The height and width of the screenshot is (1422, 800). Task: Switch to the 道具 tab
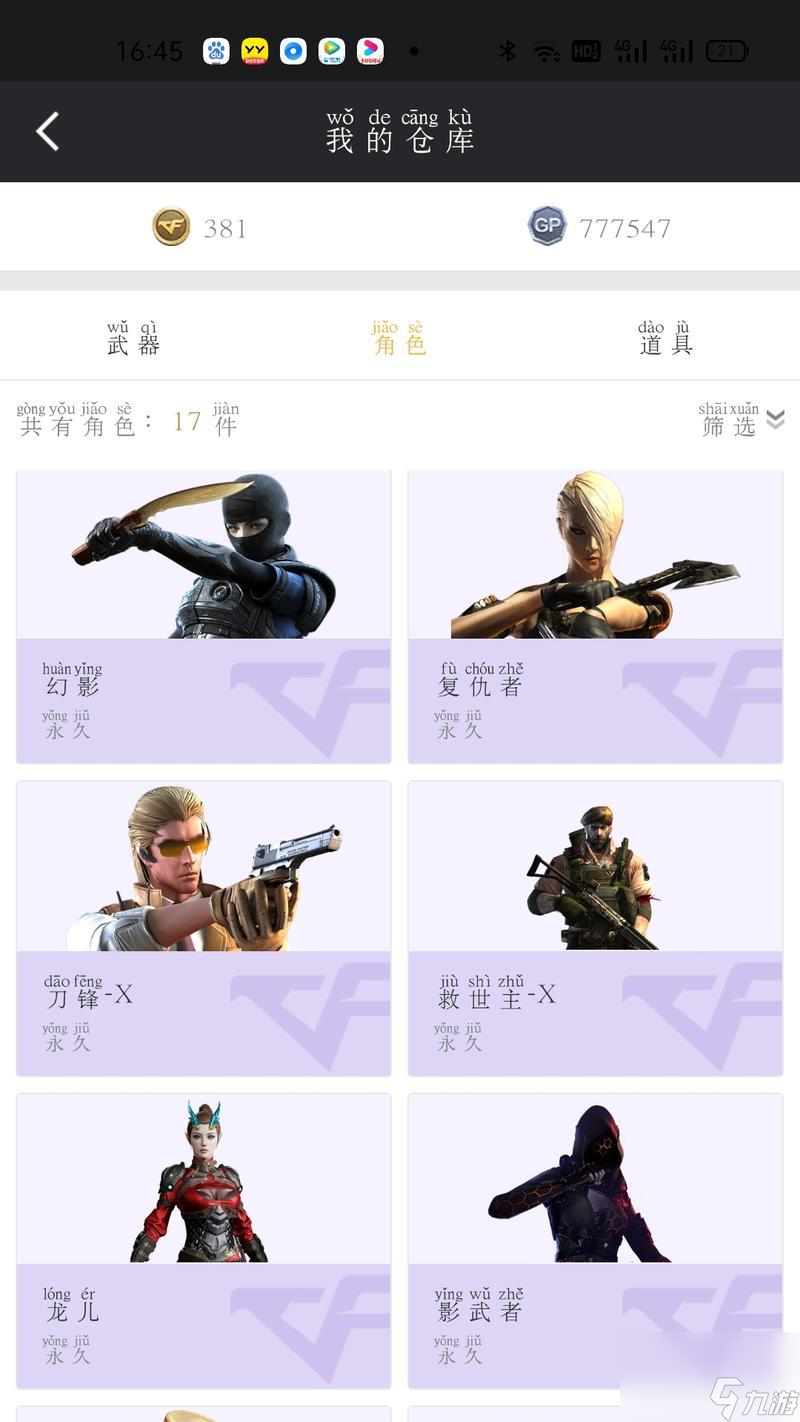pyautogui.click(x=665, y=340)
